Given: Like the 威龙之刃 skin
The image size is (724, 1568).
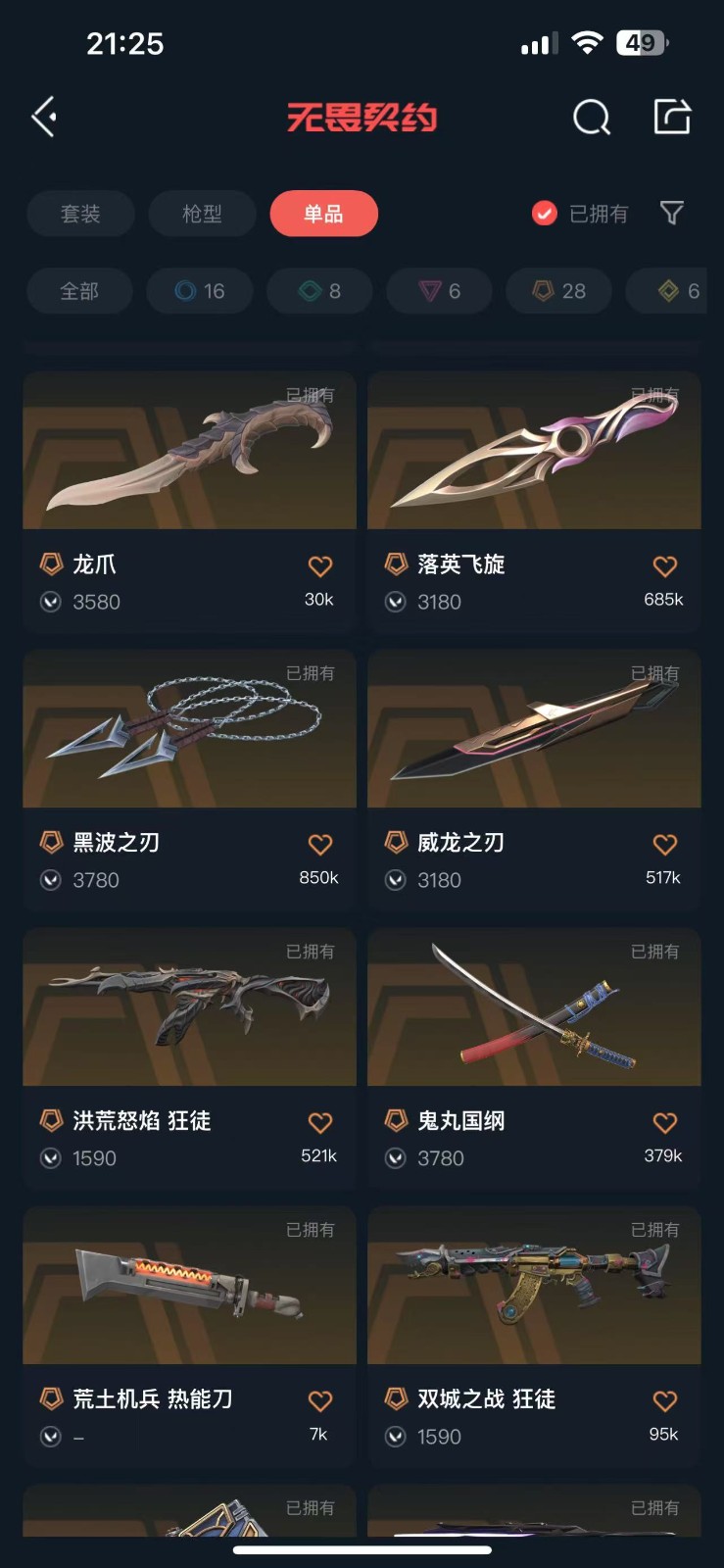Looking at the screenshot, I should pyautogui.click(x=664, y=845).
